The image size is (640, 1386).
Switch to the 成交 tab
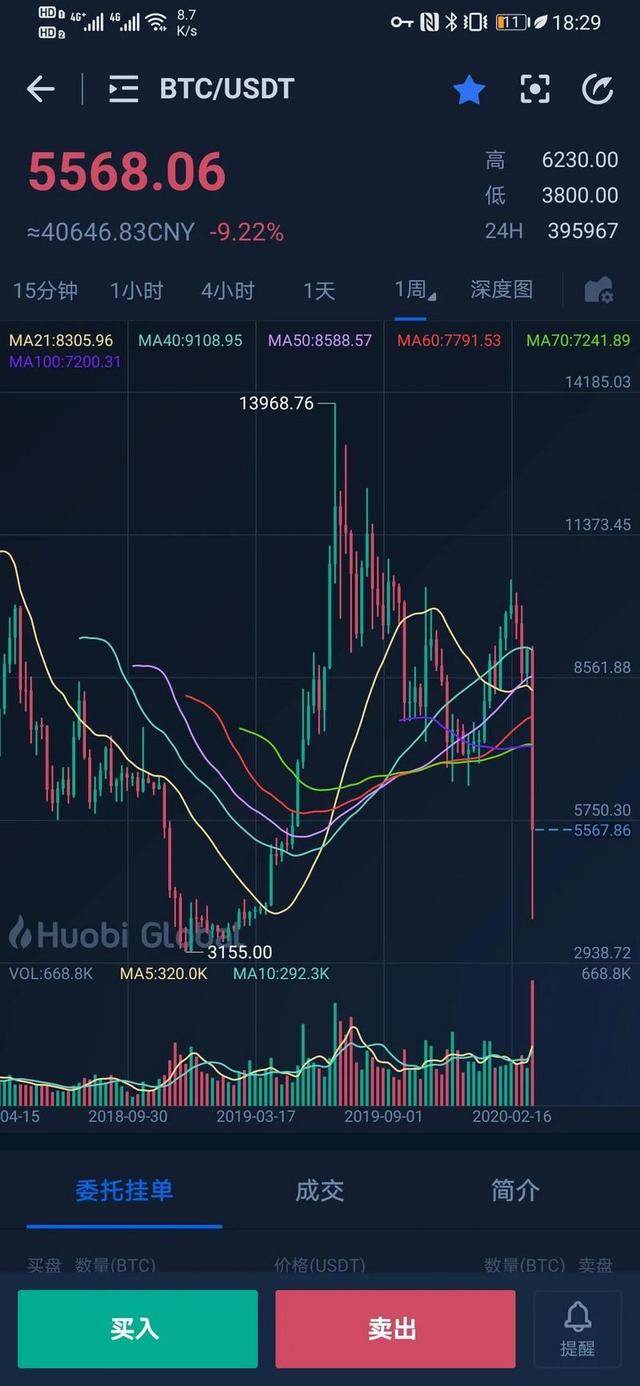pyautogui.click(x=320, y=1190)
